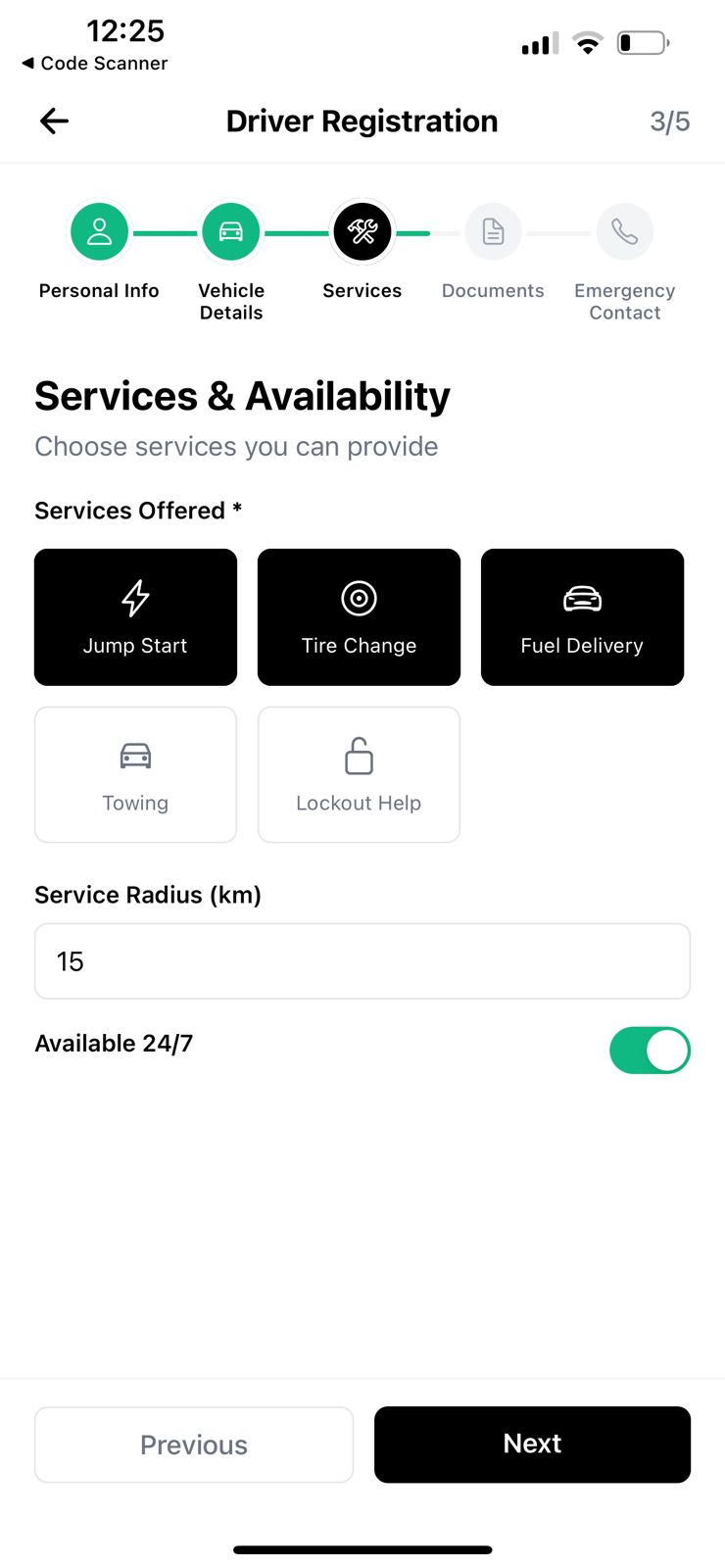The image size is (725, 1568).
Task: Continue with the Next button
Action: 532,1445
